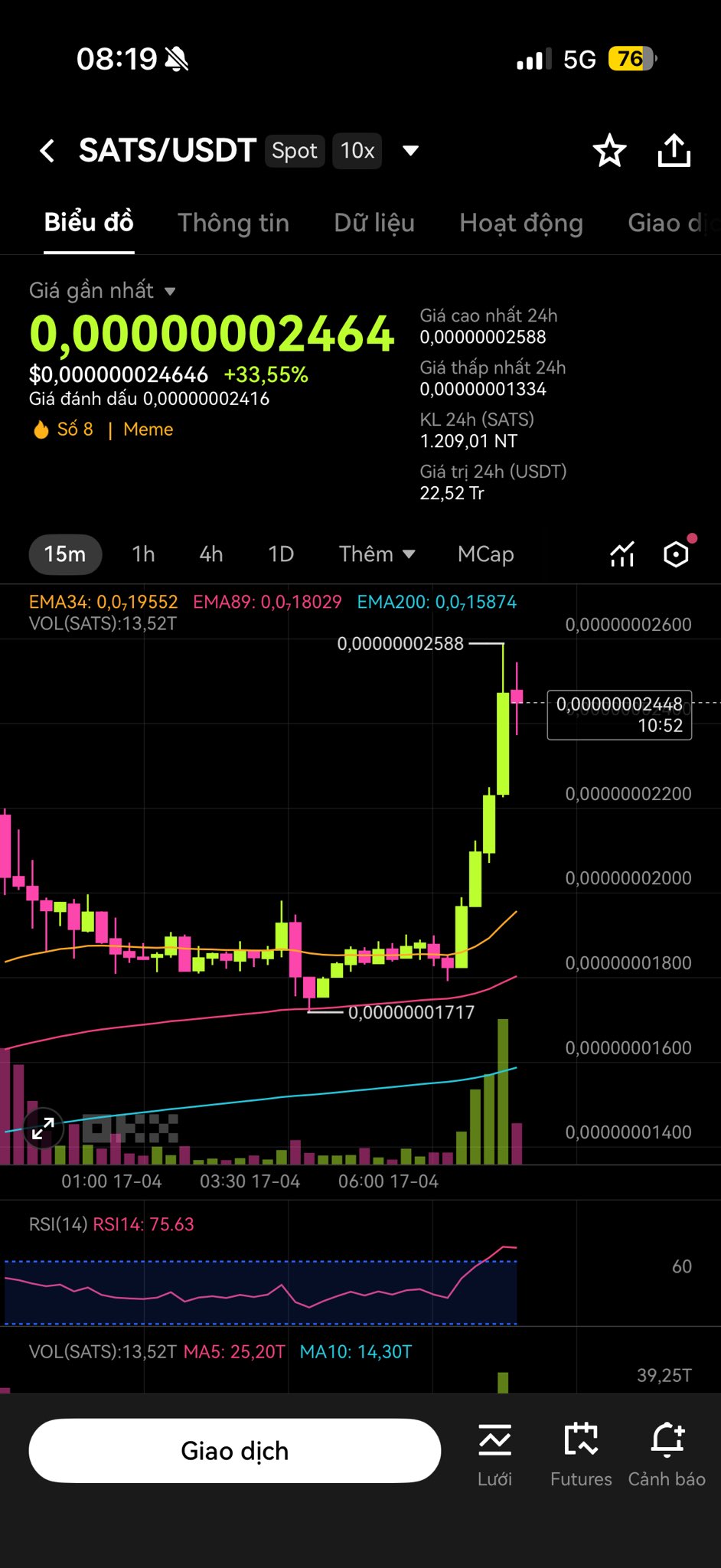Go back from SATS/USDT chart
The height and width of the screenshot is (1568, 721).
click(x=47, y=151)
